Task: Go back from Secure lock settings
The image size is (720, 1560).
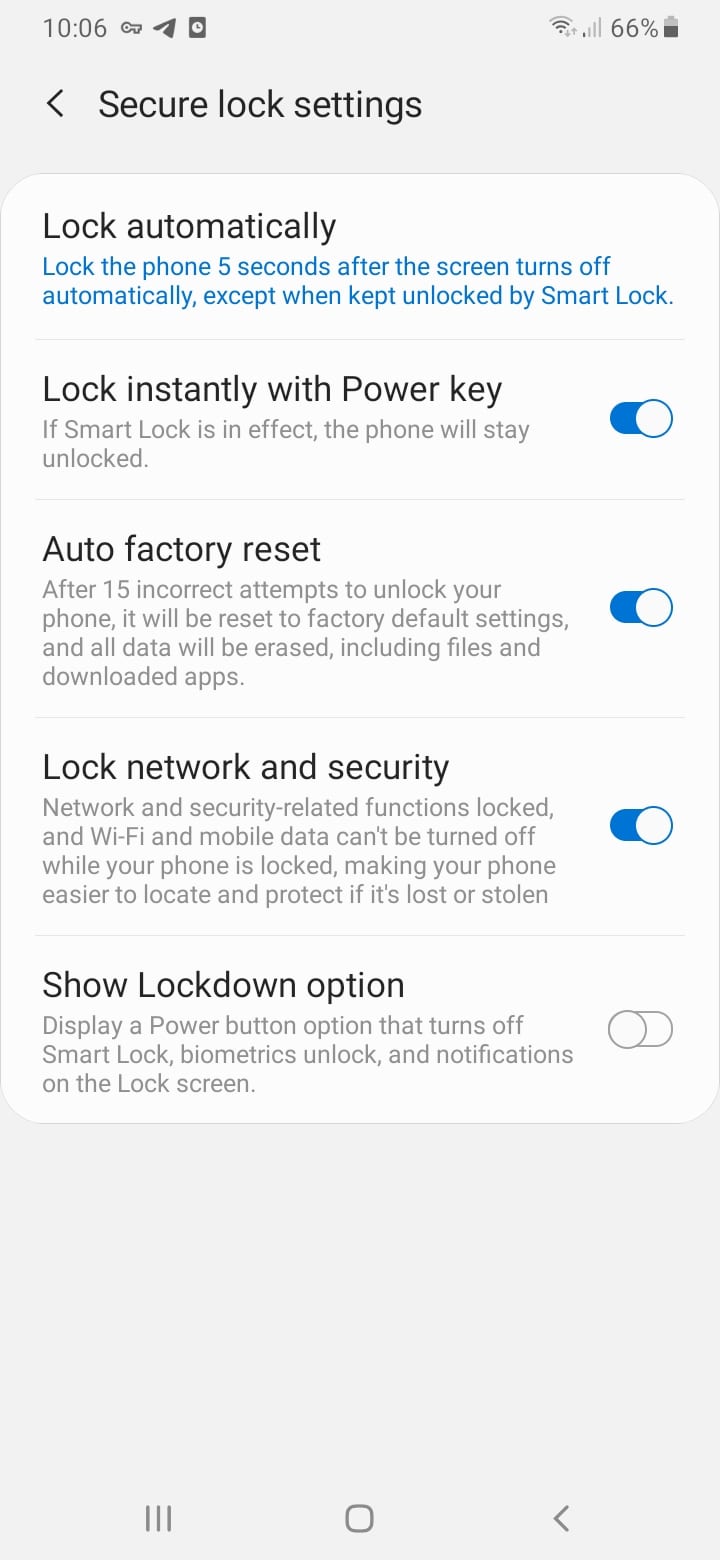Action: pos(56,104)
